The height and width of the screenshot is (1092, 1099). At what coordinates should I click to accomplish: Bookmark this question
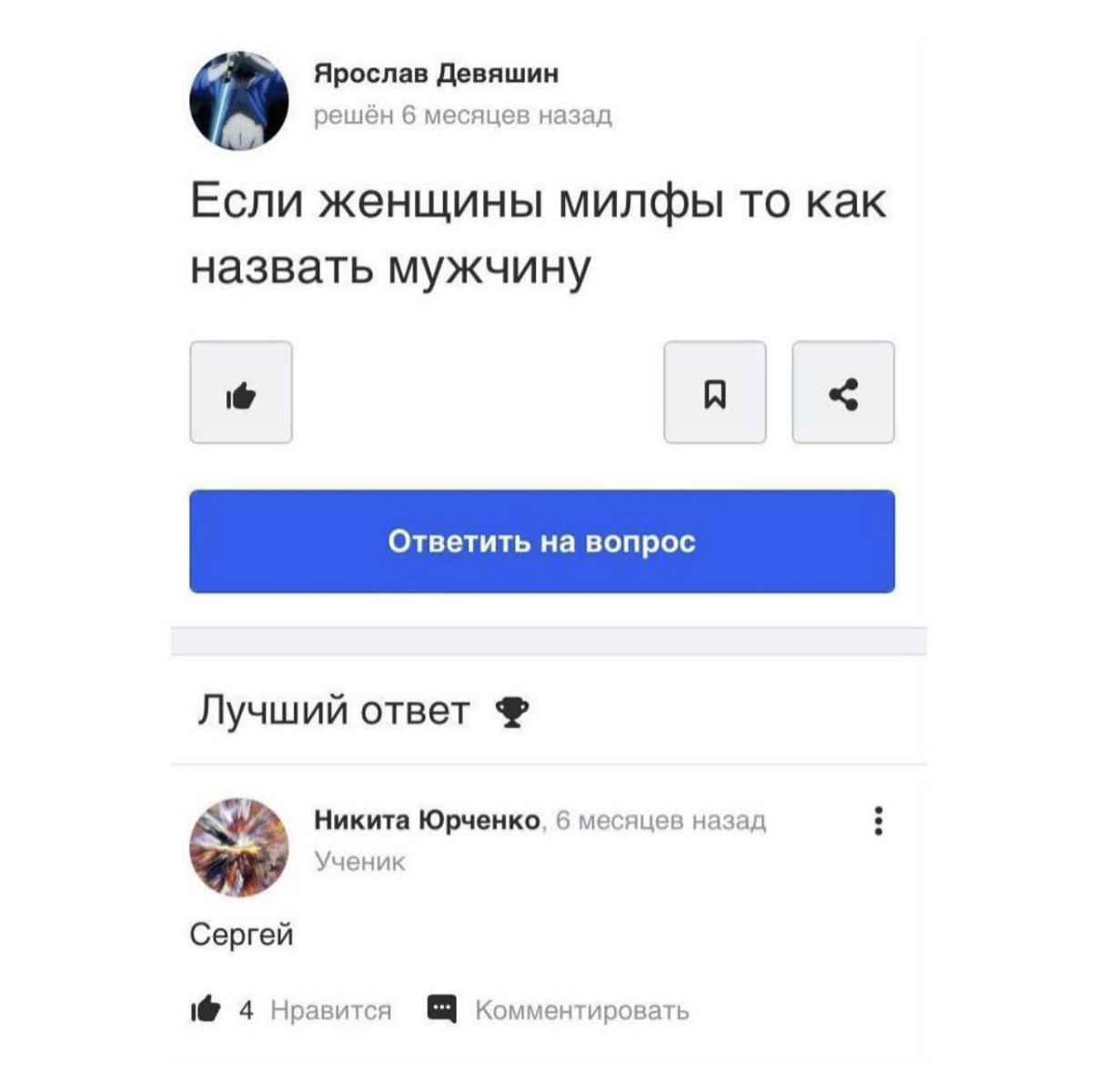tap(715, 393)
